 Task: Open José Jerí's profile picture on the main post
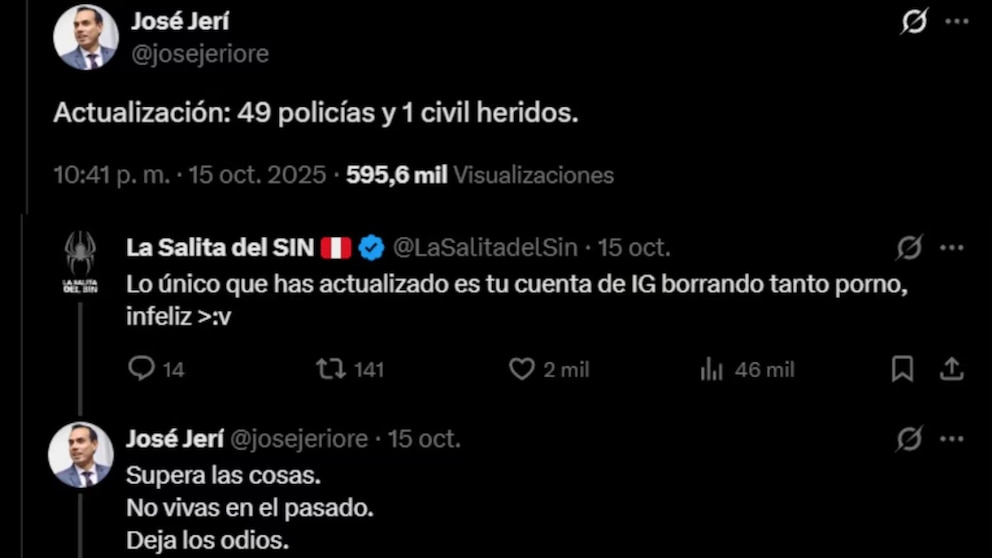pos(85,37)
